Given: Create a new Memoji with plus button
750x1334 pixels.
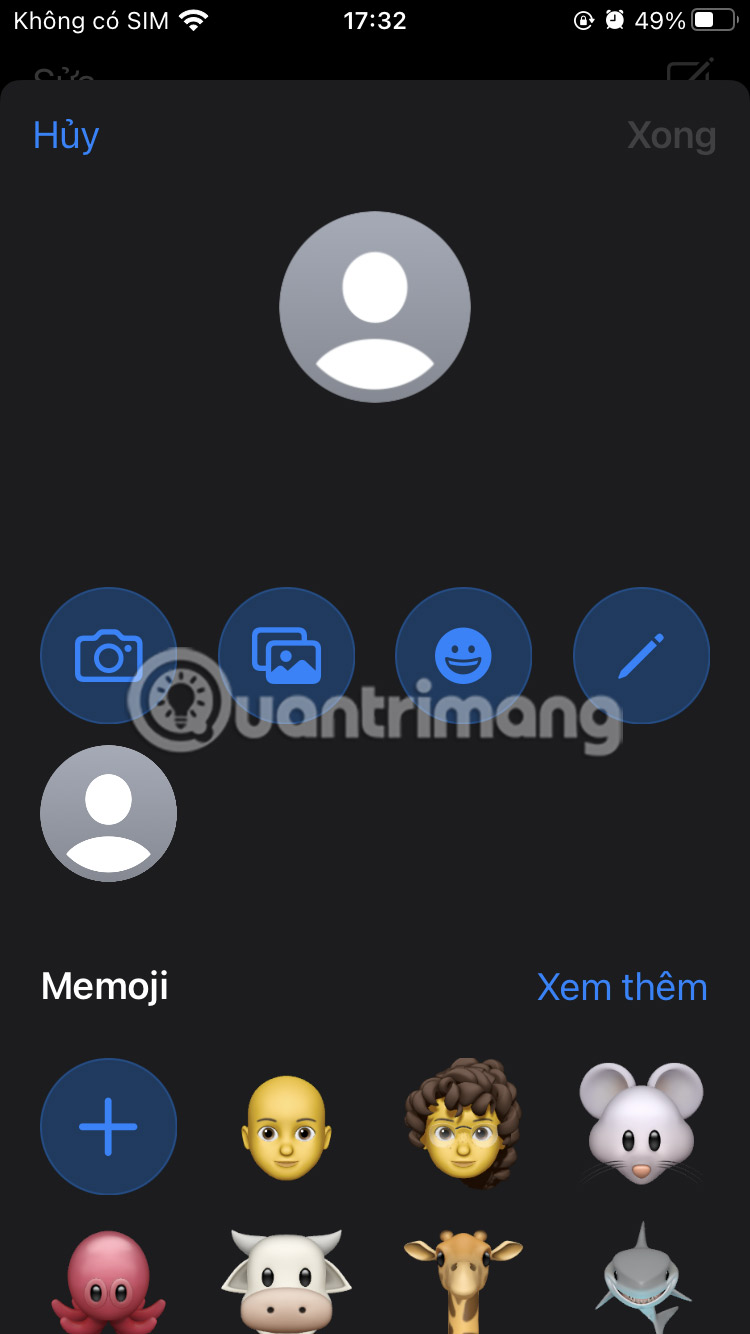Looking at the screenshot, I should click(108, 1126).
